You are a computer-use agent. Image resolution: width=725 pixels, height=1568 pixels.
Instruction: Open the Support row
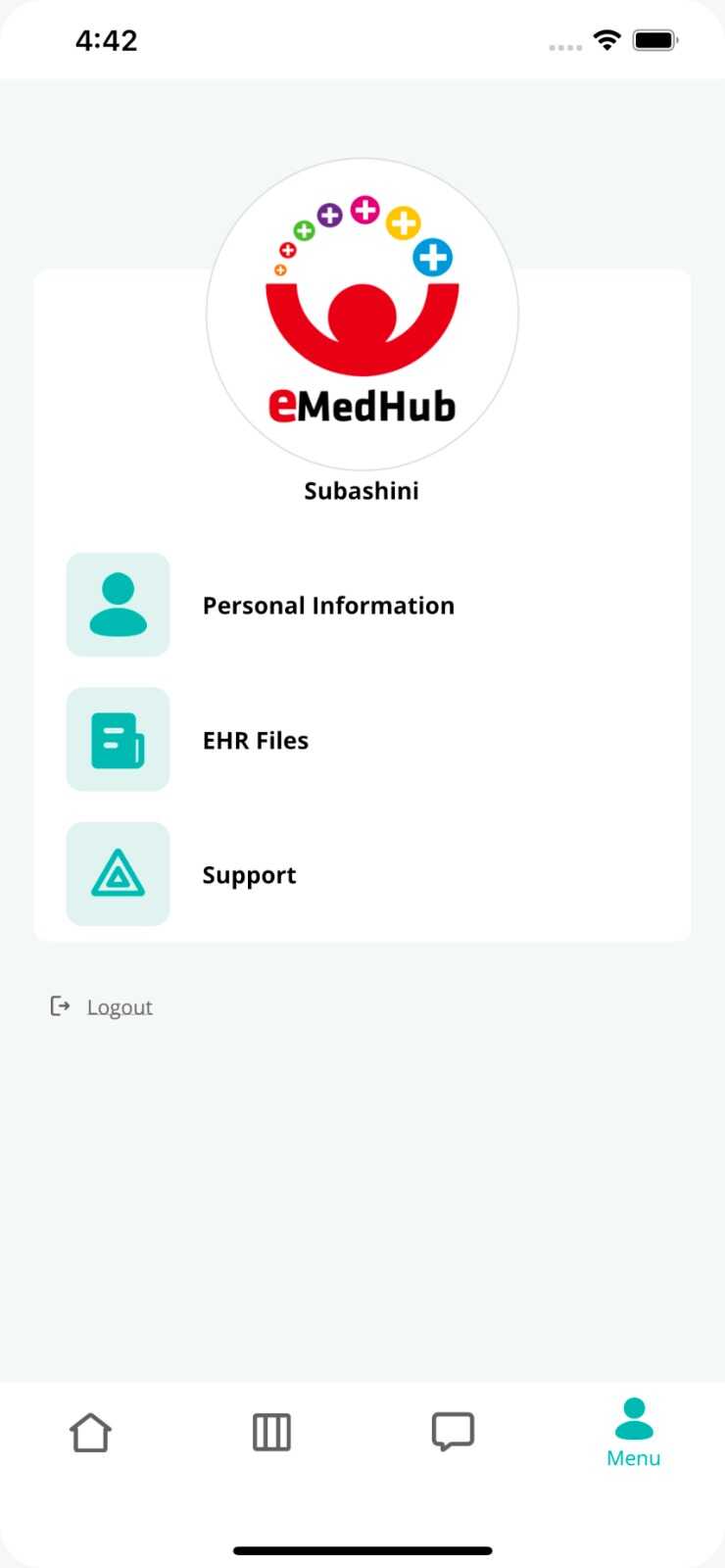tap(249, 874)
